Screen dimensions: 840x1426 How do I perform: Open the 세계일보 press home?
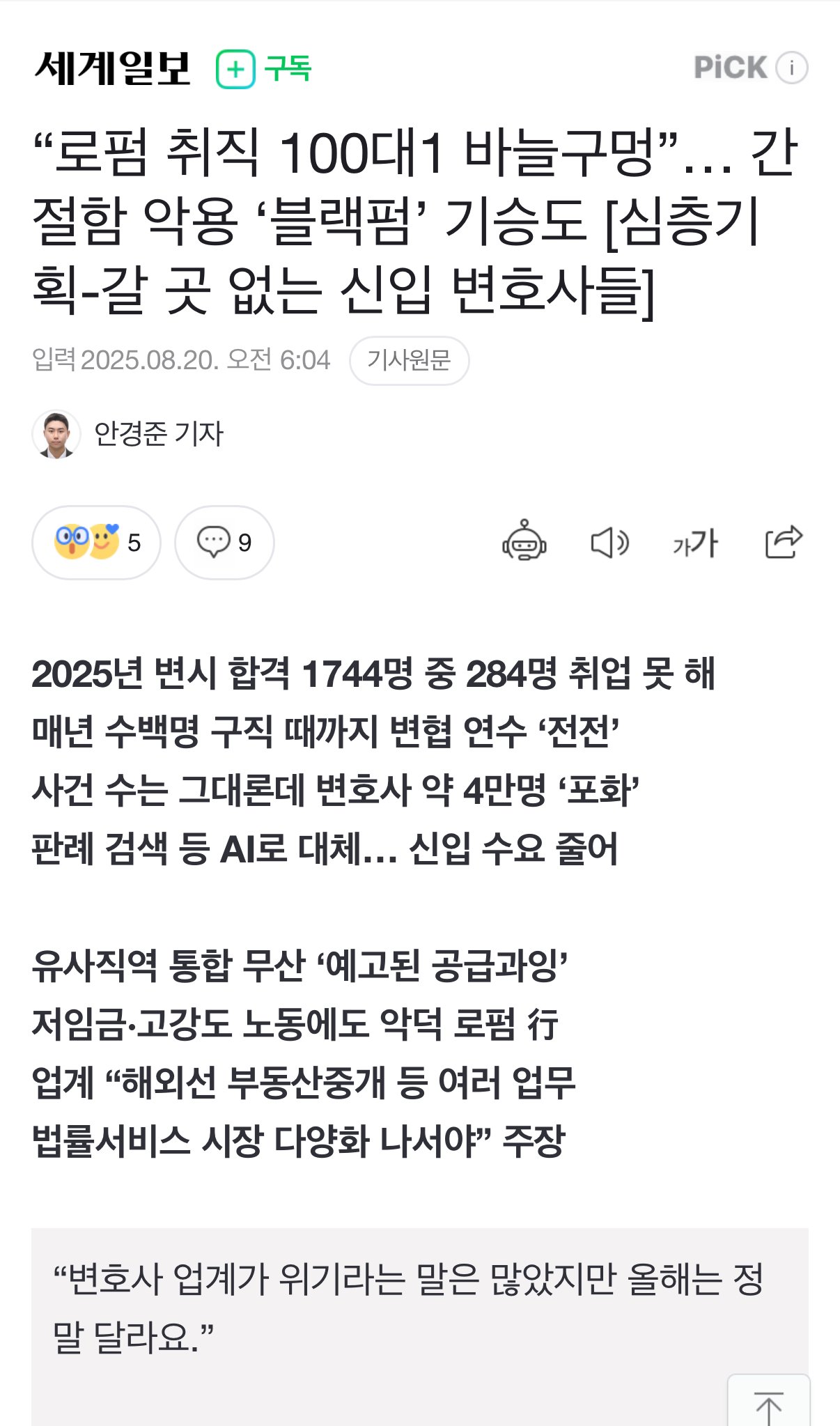point(112,68)
